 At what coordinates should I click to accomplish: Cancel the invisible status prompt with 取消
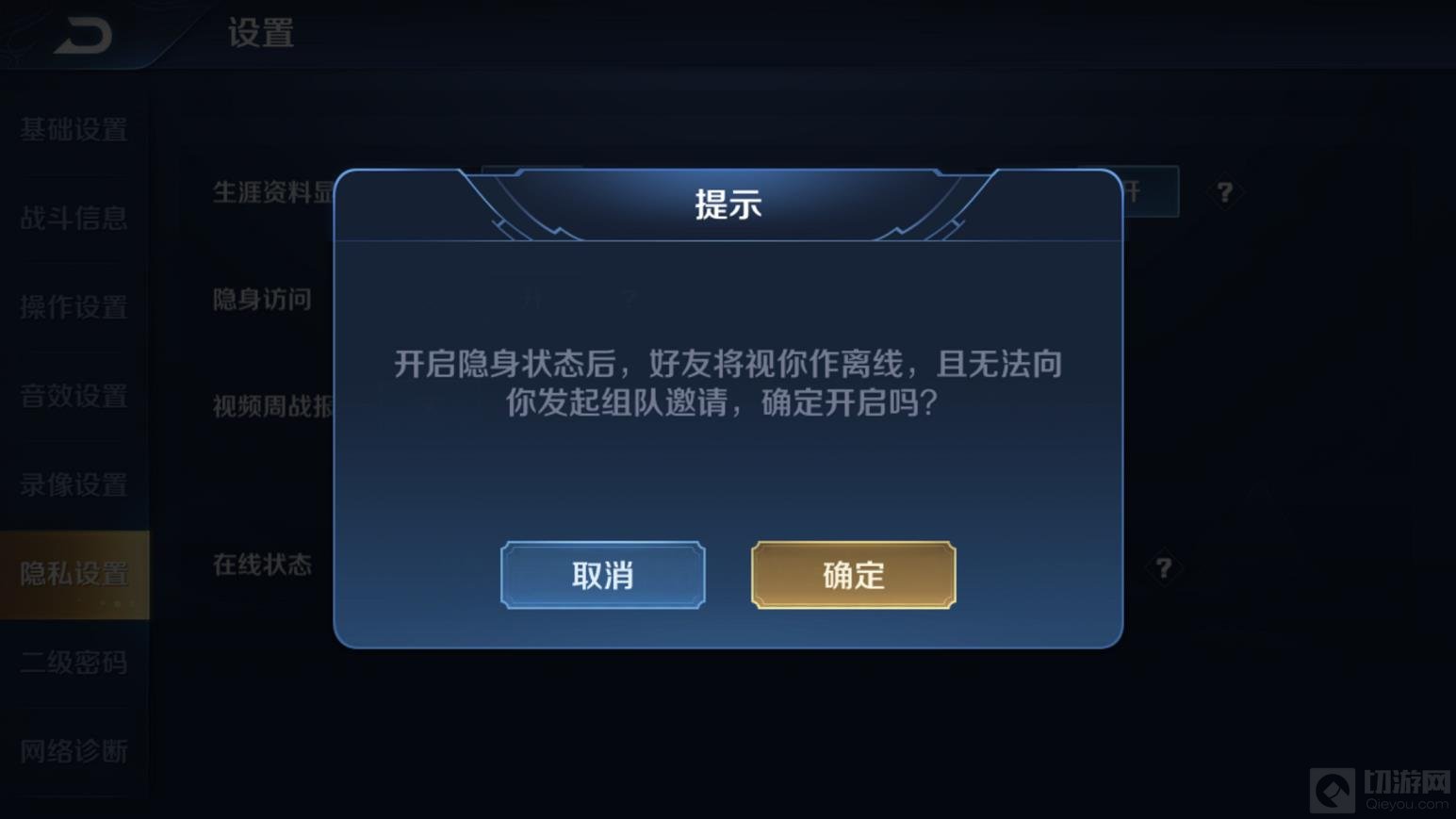[x=602, y=575]
